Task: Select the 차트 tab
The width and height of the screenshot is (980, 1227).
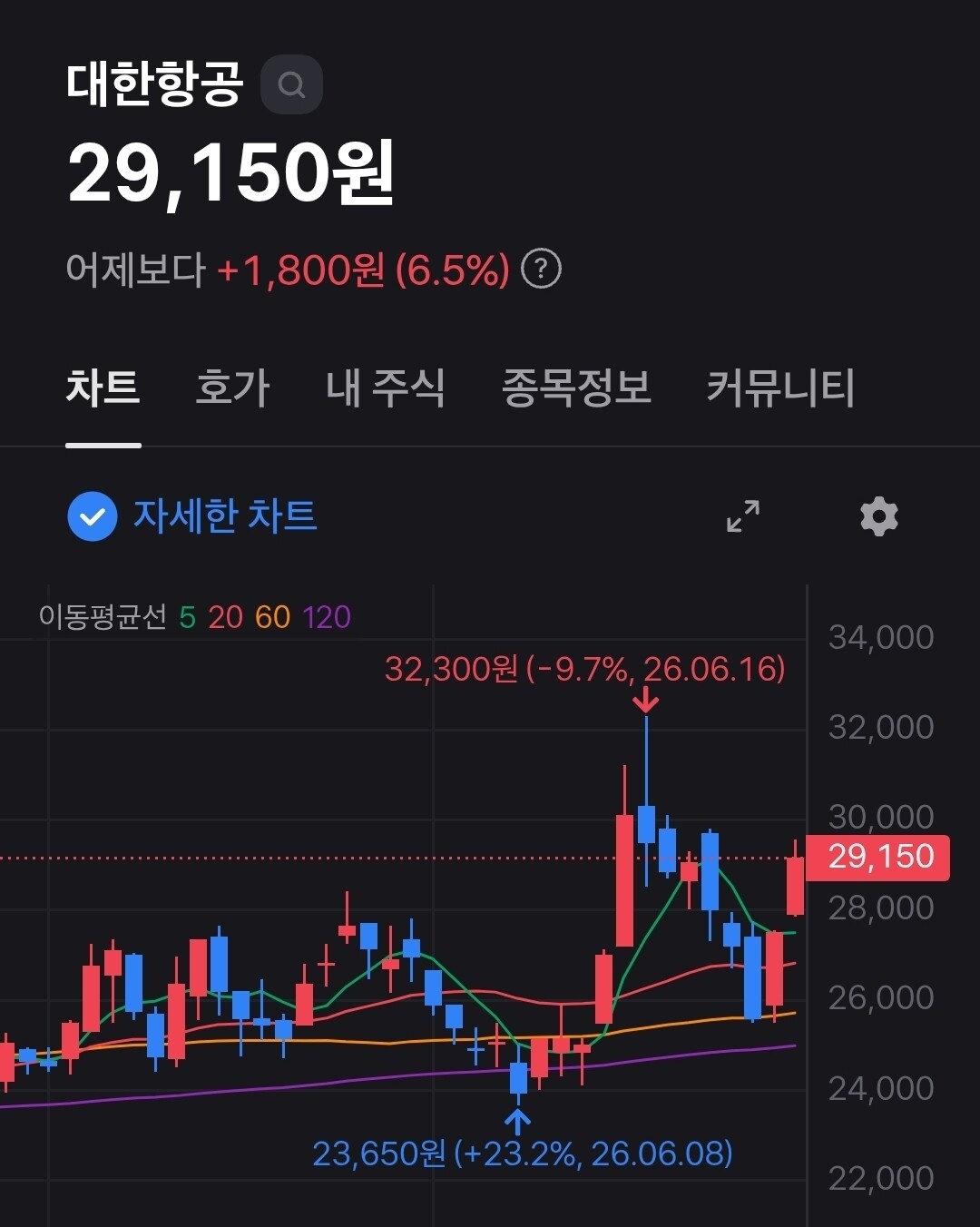Action: pos(103,388)
